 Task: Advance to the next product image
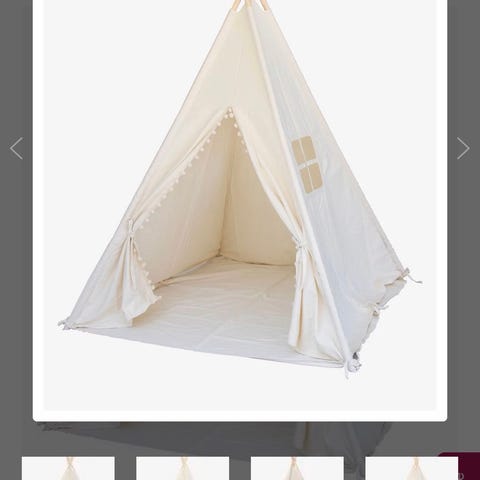coord(463,148)
